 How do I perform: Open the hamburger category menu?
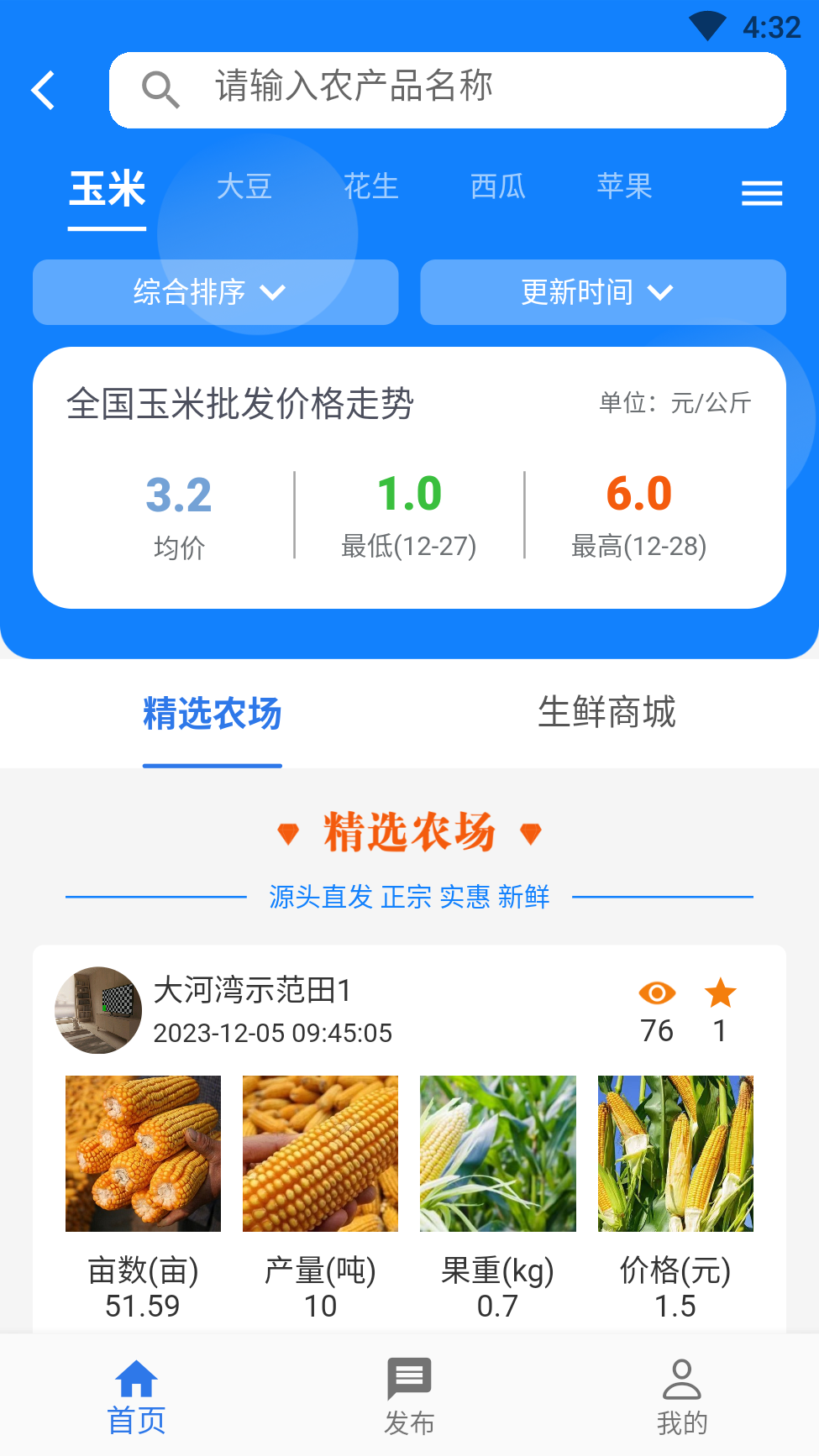[761, 192]
